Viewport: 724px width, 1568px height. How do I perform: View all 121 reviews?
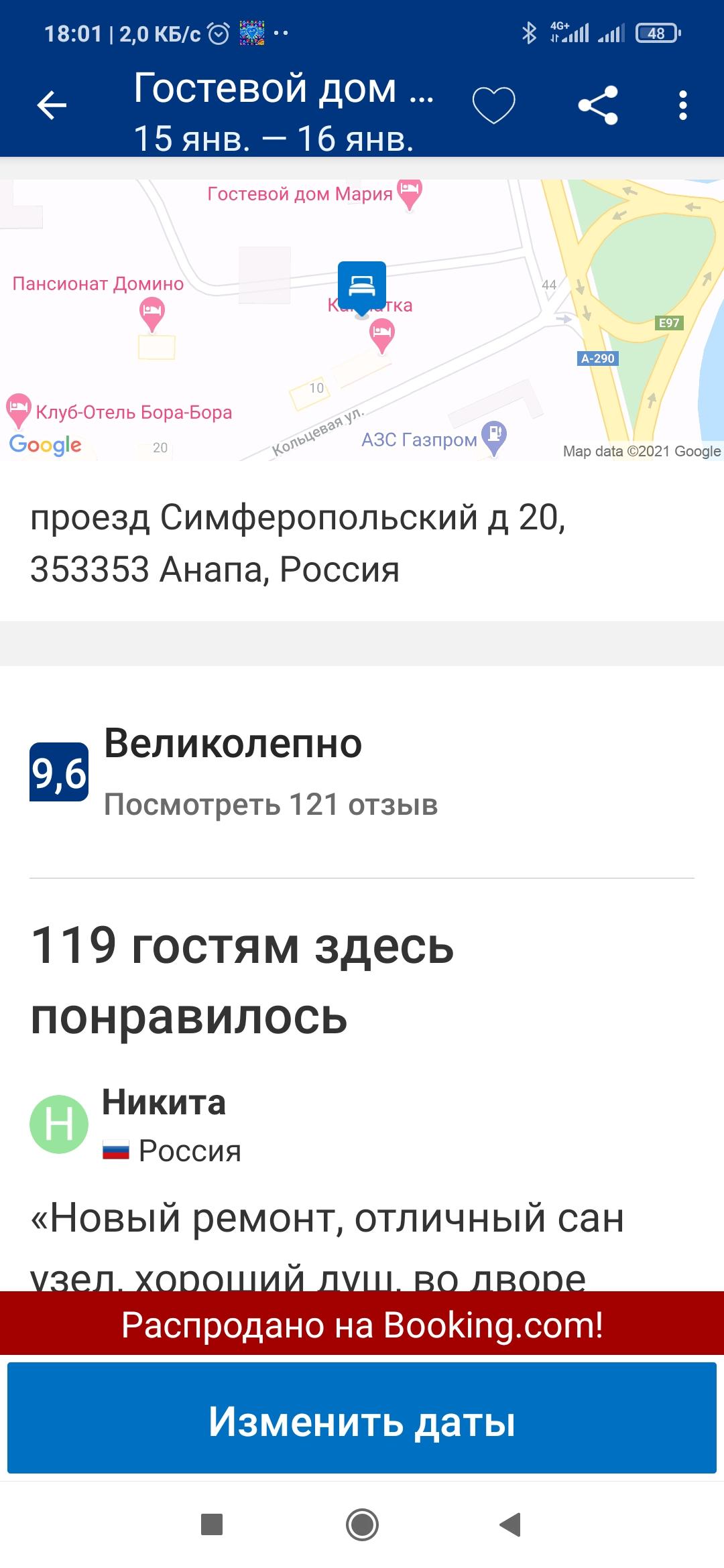[x=271, y=804]
